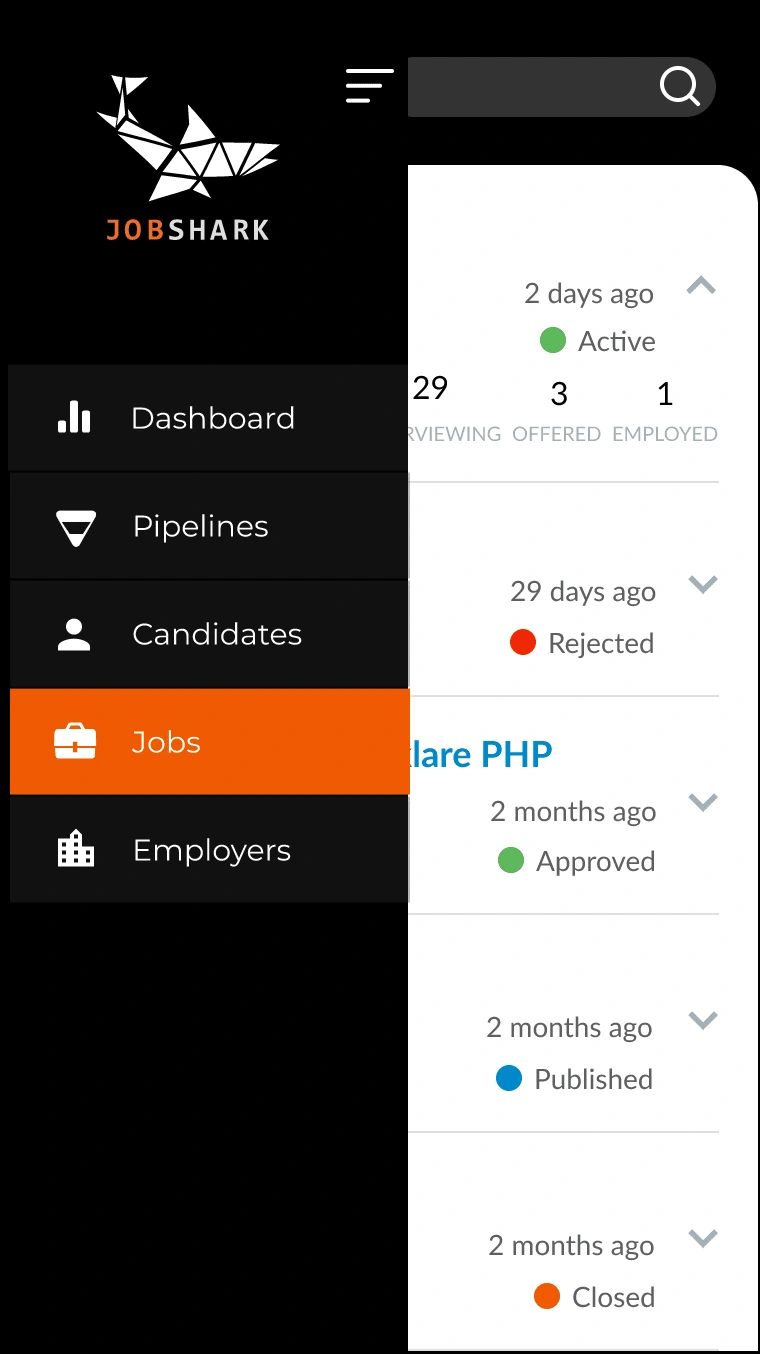Open the job title link ending in PHP
The width and height of the screenshot is (760, 1354).
click(x=481, y=754)
